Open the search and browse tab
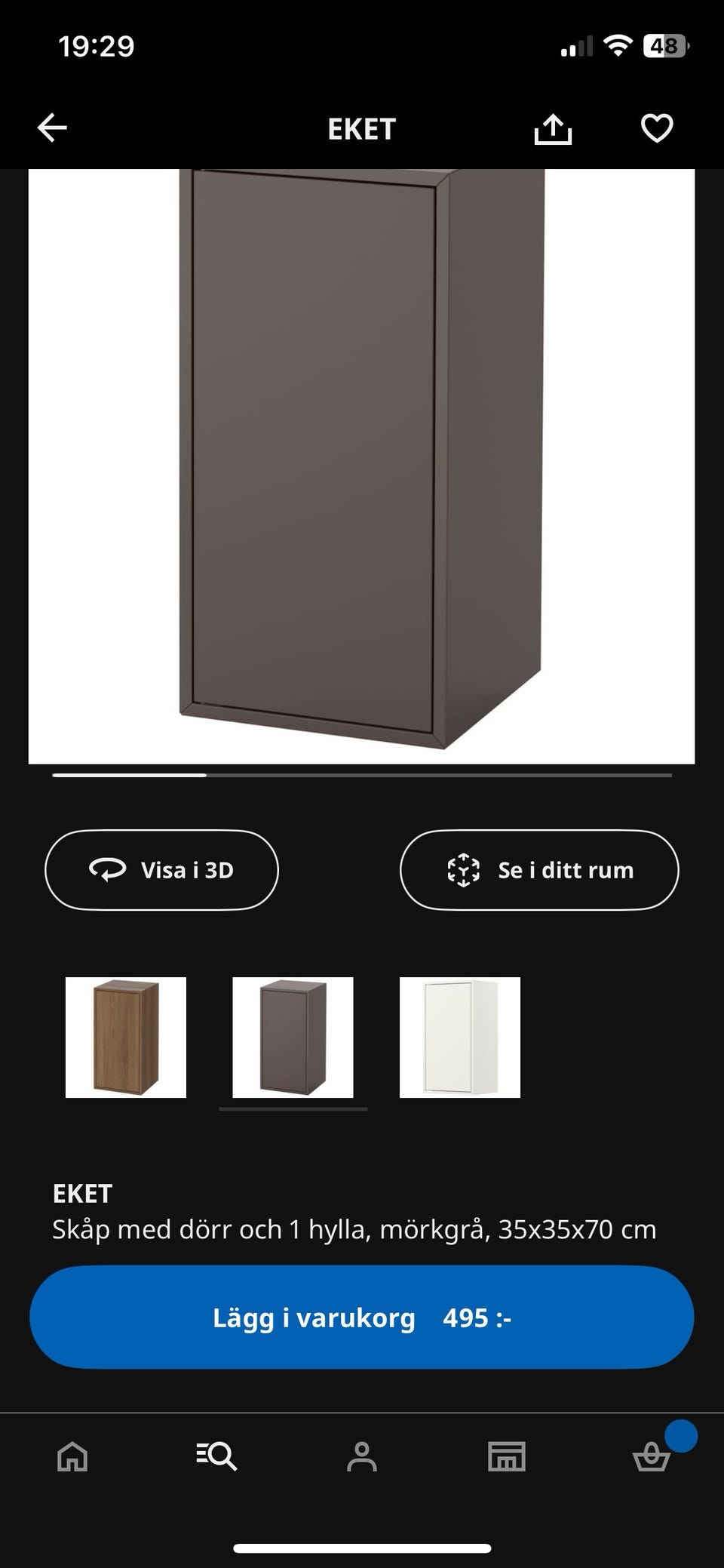 pyautogui.click(x=217, y=1456)
